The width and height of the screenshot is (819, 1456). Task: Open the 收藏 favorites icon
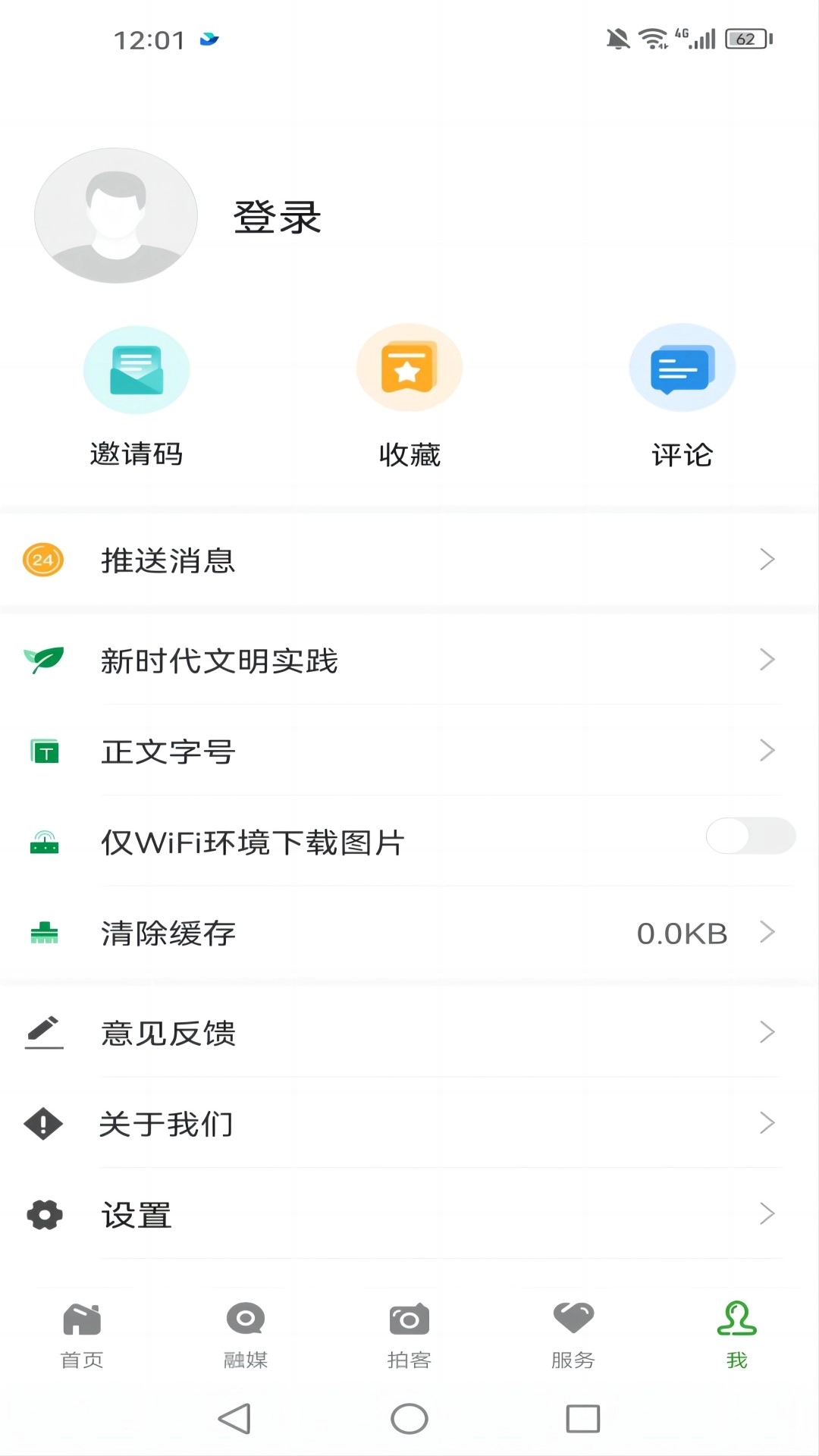click(409, 367)
